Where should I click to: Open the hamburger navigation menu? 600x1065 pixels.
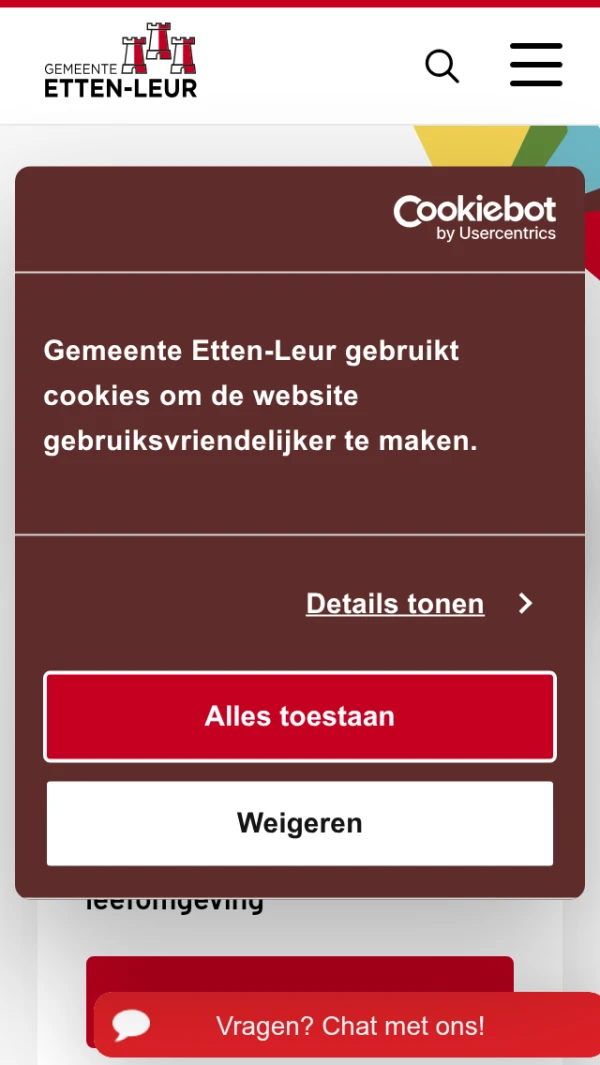coord(536,65)
